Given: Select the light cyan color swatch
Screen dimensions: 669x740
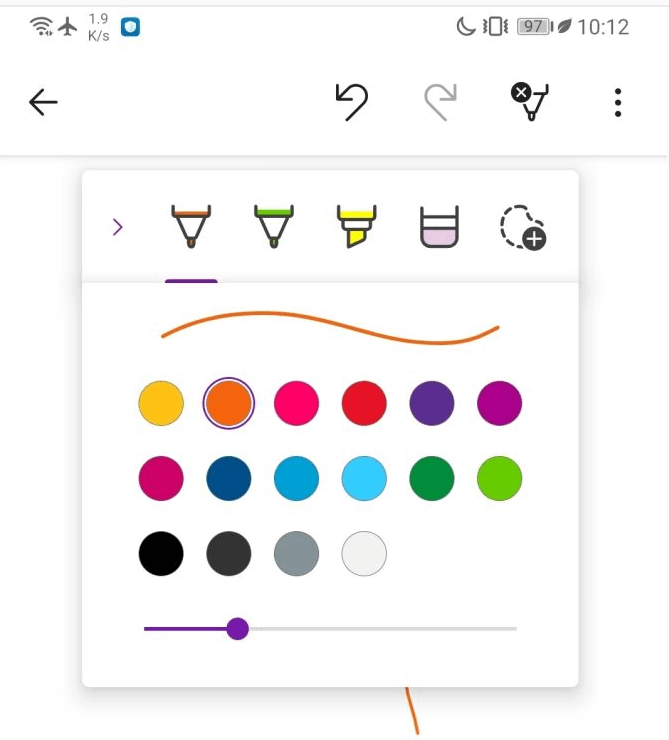Looking at the screenshot, I should pos(364,478).
